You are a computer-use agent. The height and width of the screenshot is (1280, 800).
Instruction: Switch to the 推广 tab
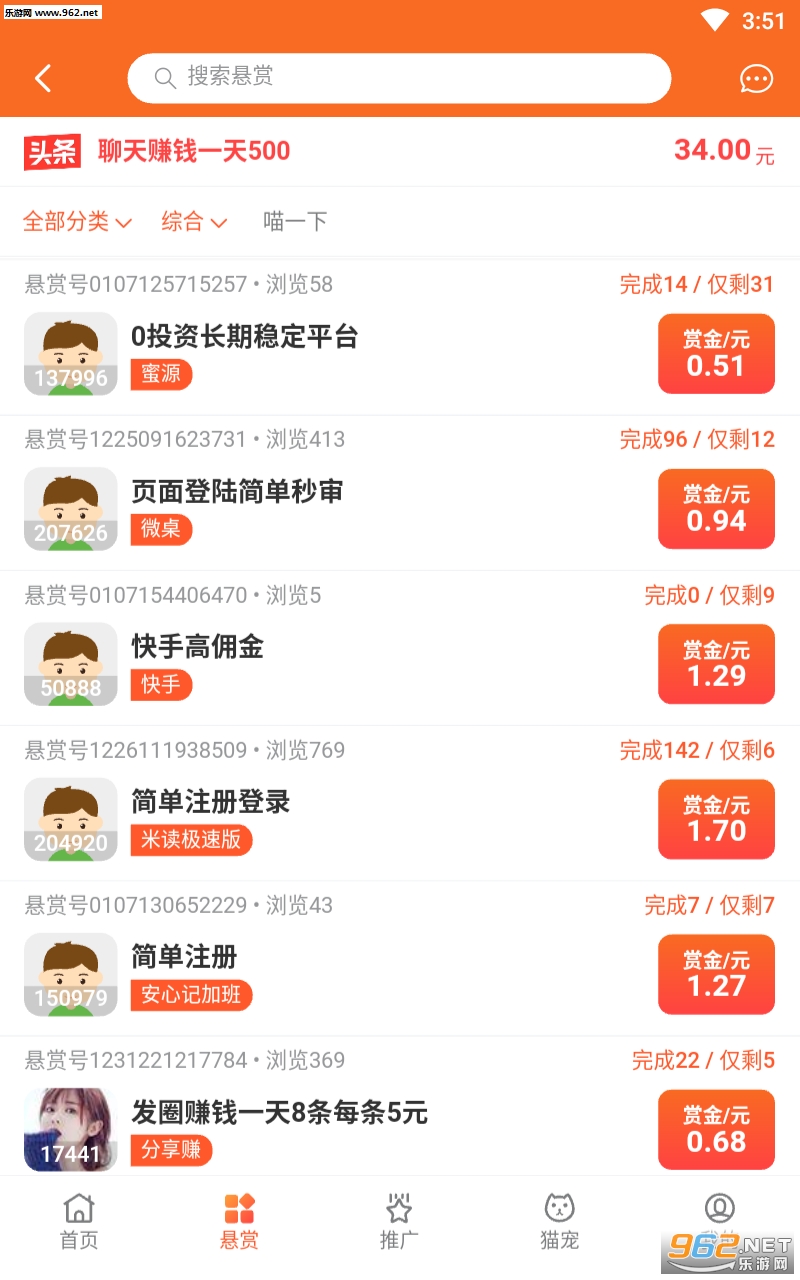[399, 1222]
